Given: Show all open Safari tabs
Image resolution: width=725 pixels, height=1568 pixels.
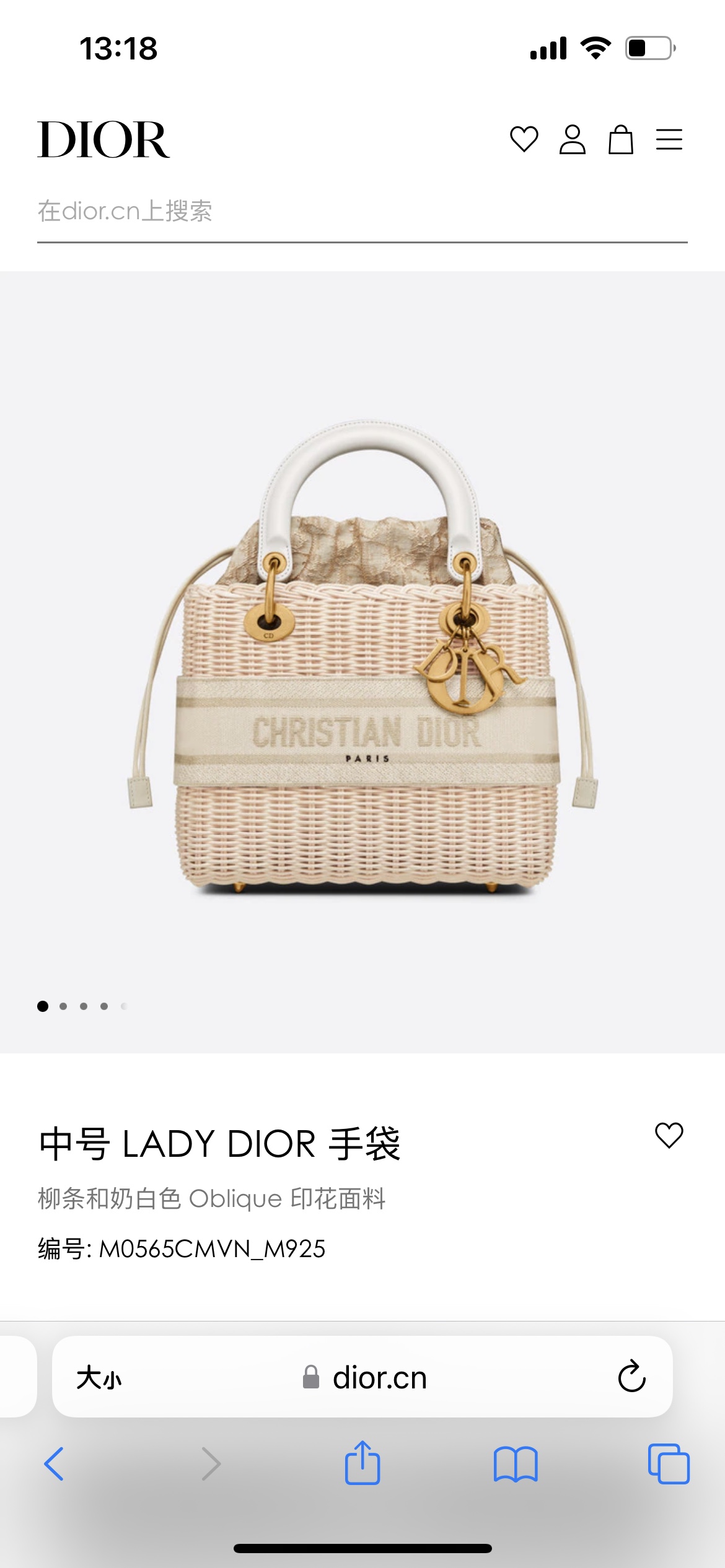Looking at the screenshot, I should 668,1464.
